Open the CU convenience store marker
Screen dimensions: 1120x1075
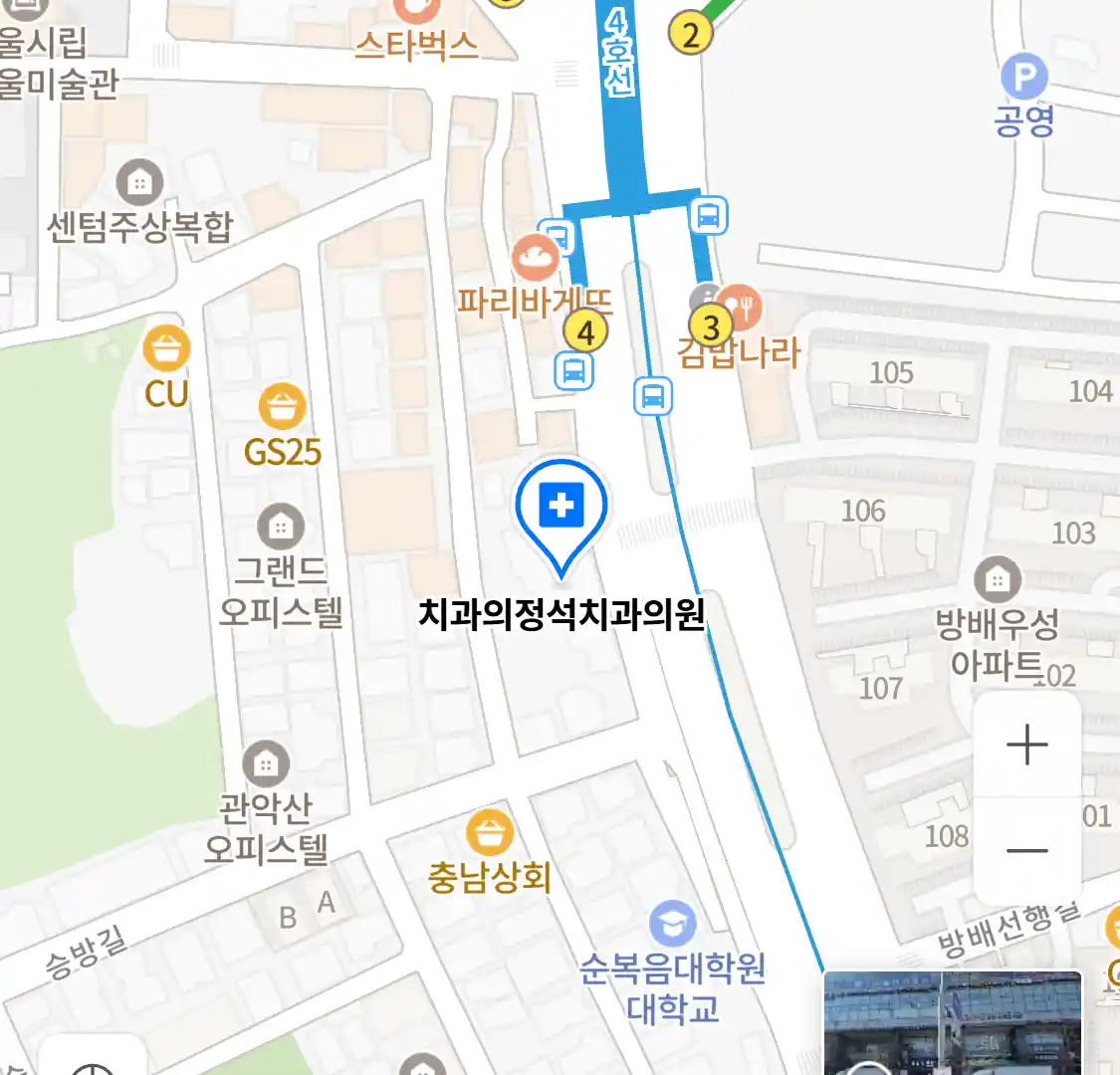click(x=166, y=349)
